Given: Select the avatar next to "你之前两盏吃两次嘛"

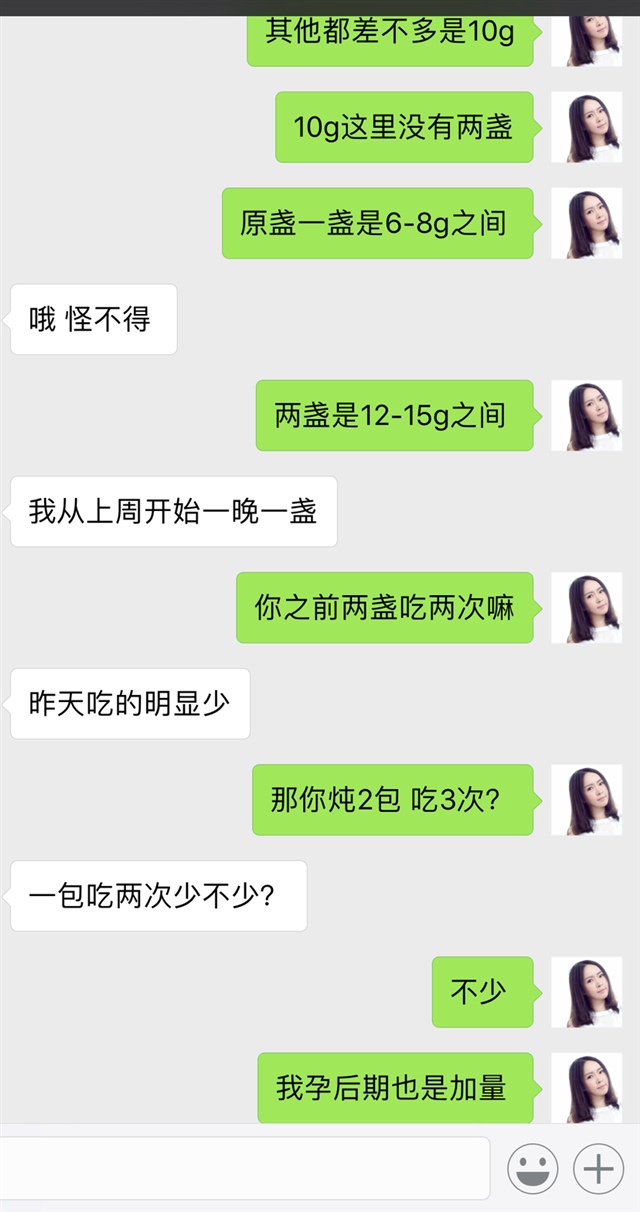Looking at the screenshot, I should pos(587,607).
